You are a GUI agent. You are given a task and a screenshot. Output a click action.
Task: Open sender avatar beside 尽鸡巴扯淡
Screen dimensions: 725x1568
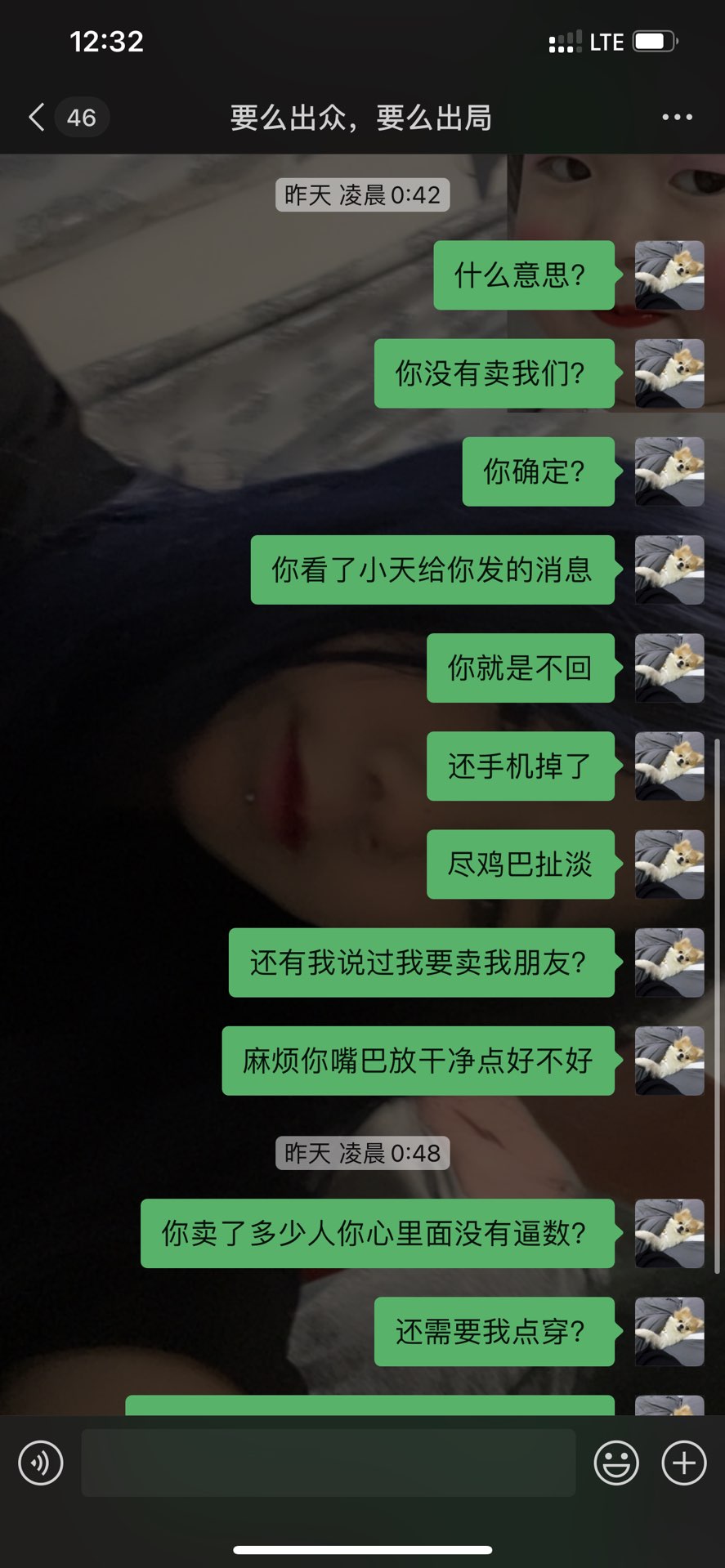click(x=669, y=864)
